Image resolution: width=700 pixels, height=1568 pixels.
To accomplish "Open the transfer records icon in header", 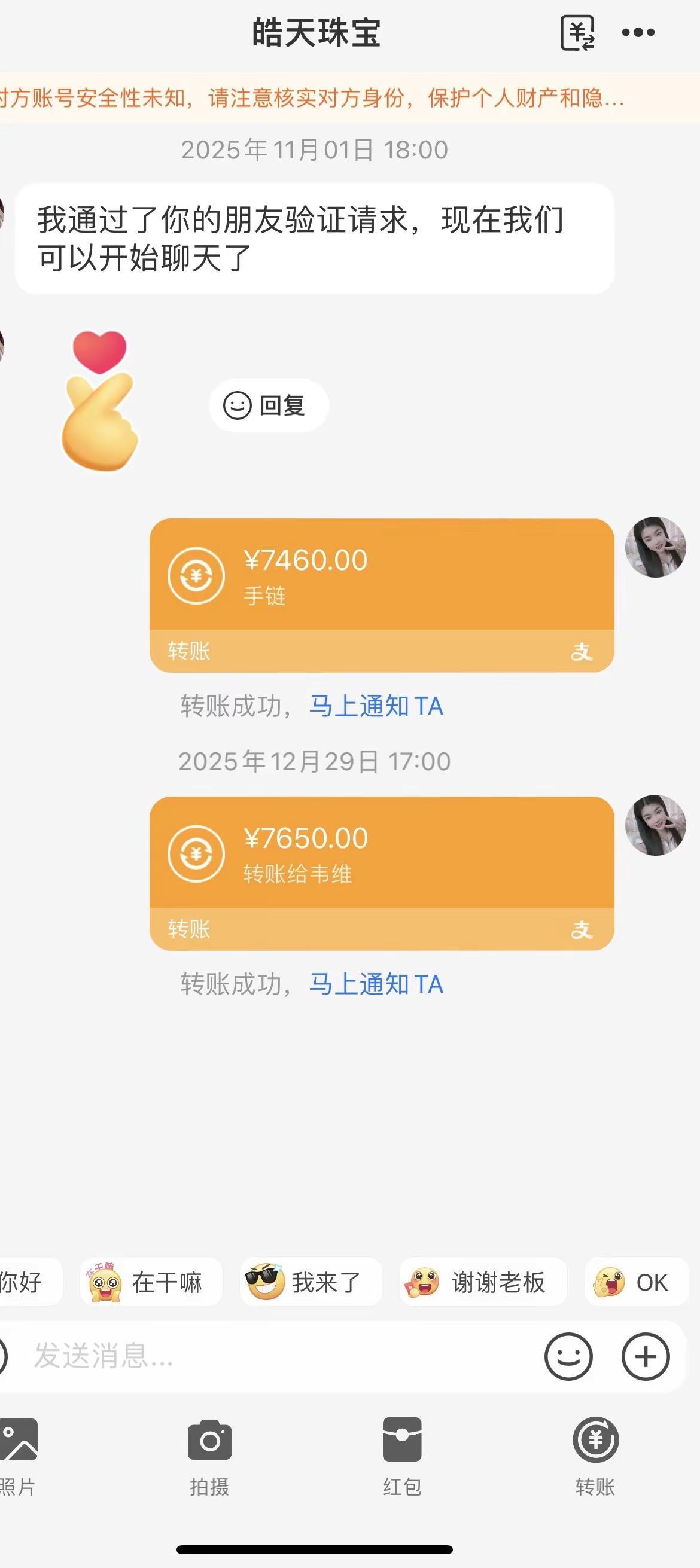I will tap(576, 33).
